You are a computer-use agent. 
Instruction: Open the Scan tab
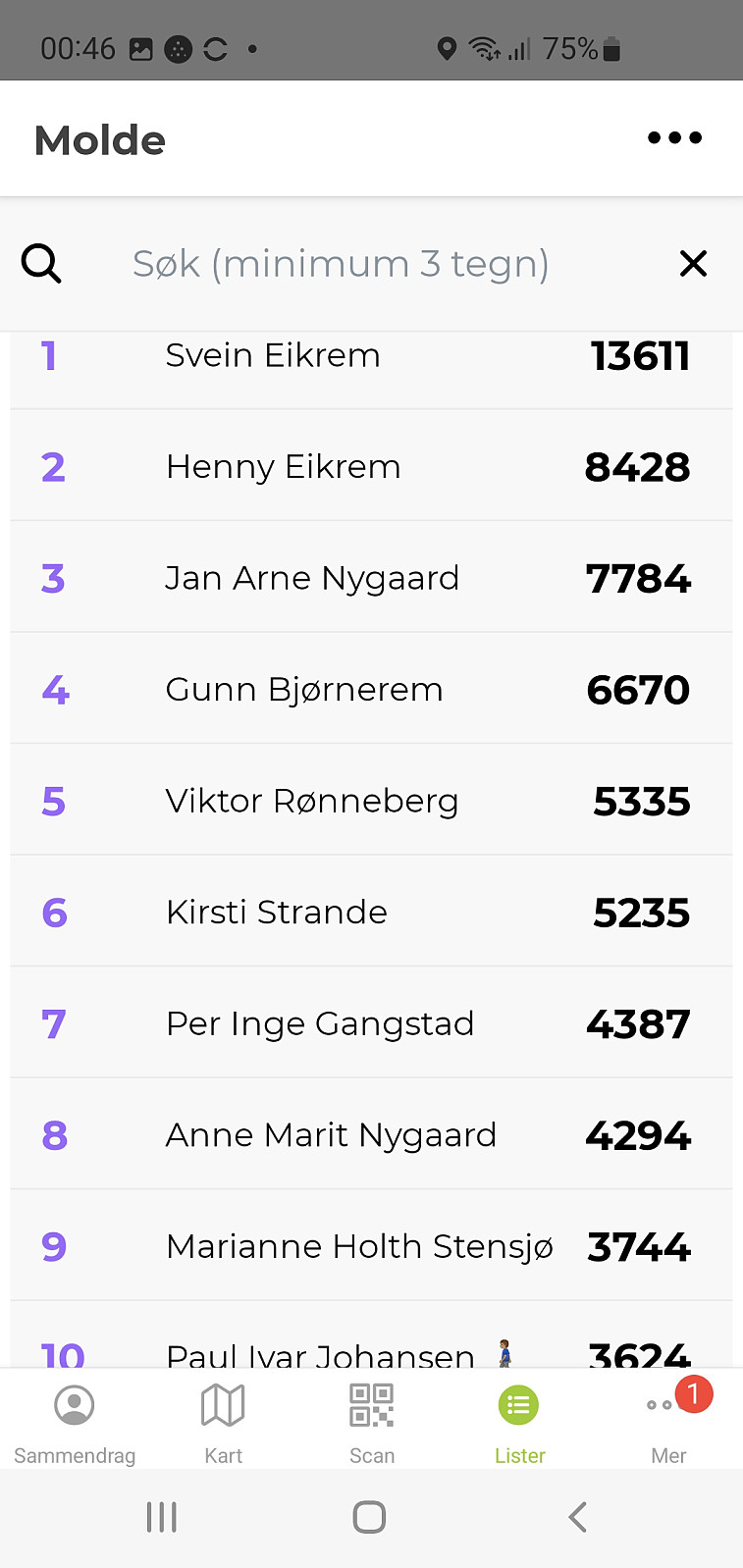click(x=372, y=1424)
